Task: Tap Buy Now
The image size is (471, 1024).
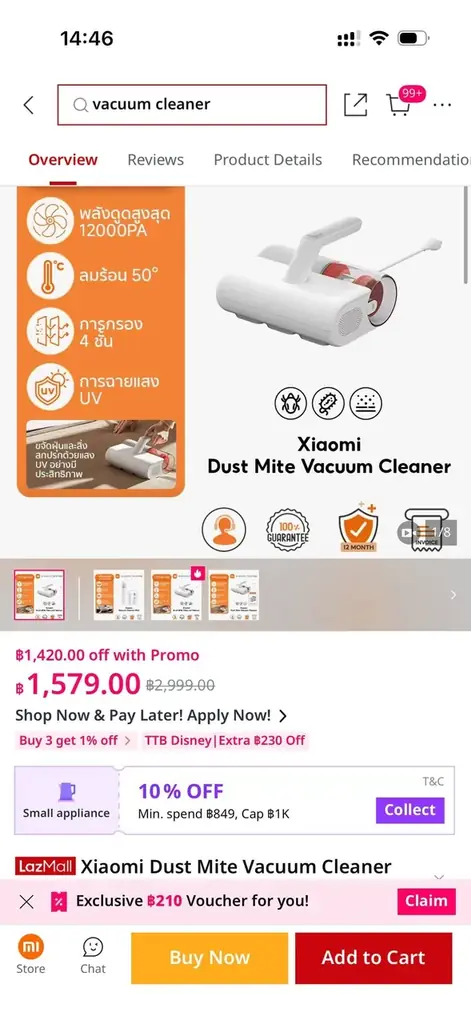Action: 210,957
